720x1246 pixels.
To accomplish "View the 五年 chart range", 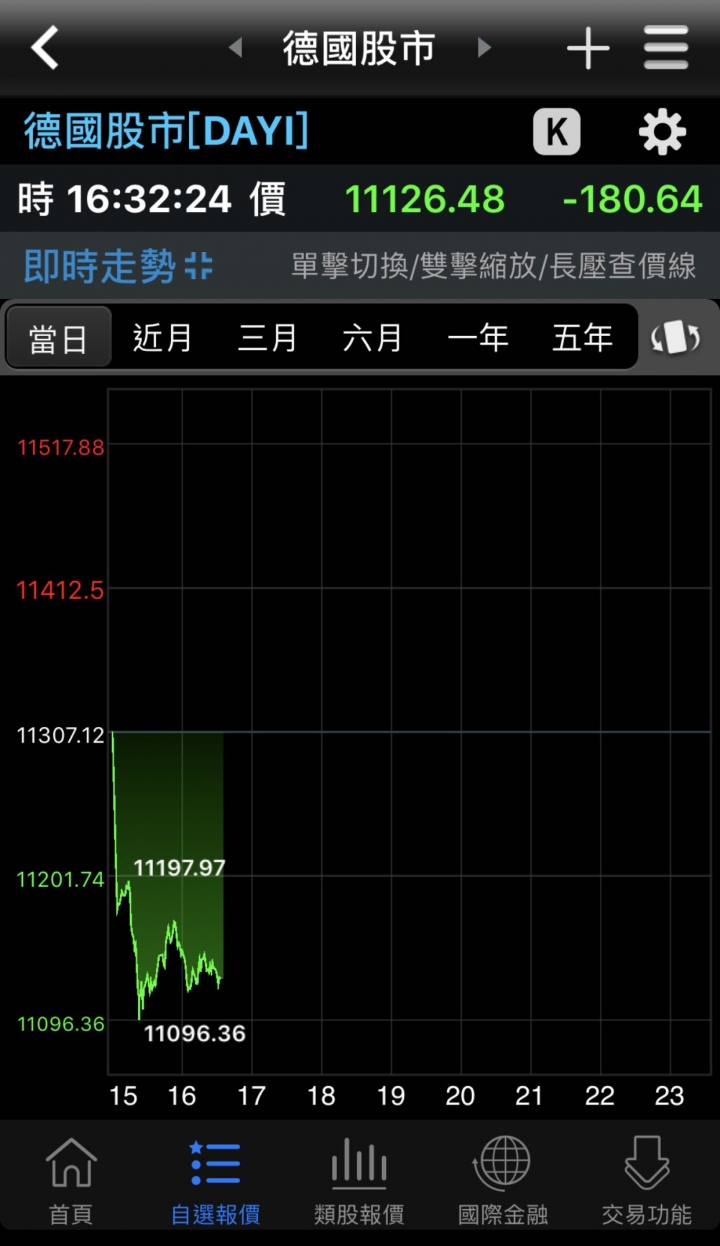I will pyautogui.click(x=582, y=338).
